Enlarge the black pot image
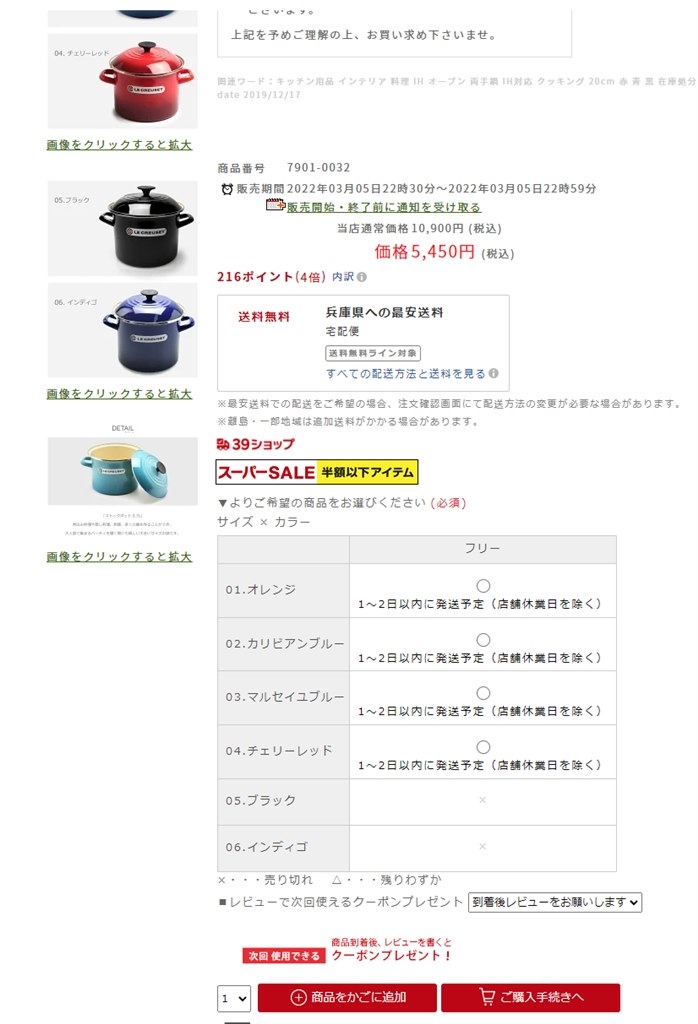The image size is (698, 1024). click(x=123, y=227)
